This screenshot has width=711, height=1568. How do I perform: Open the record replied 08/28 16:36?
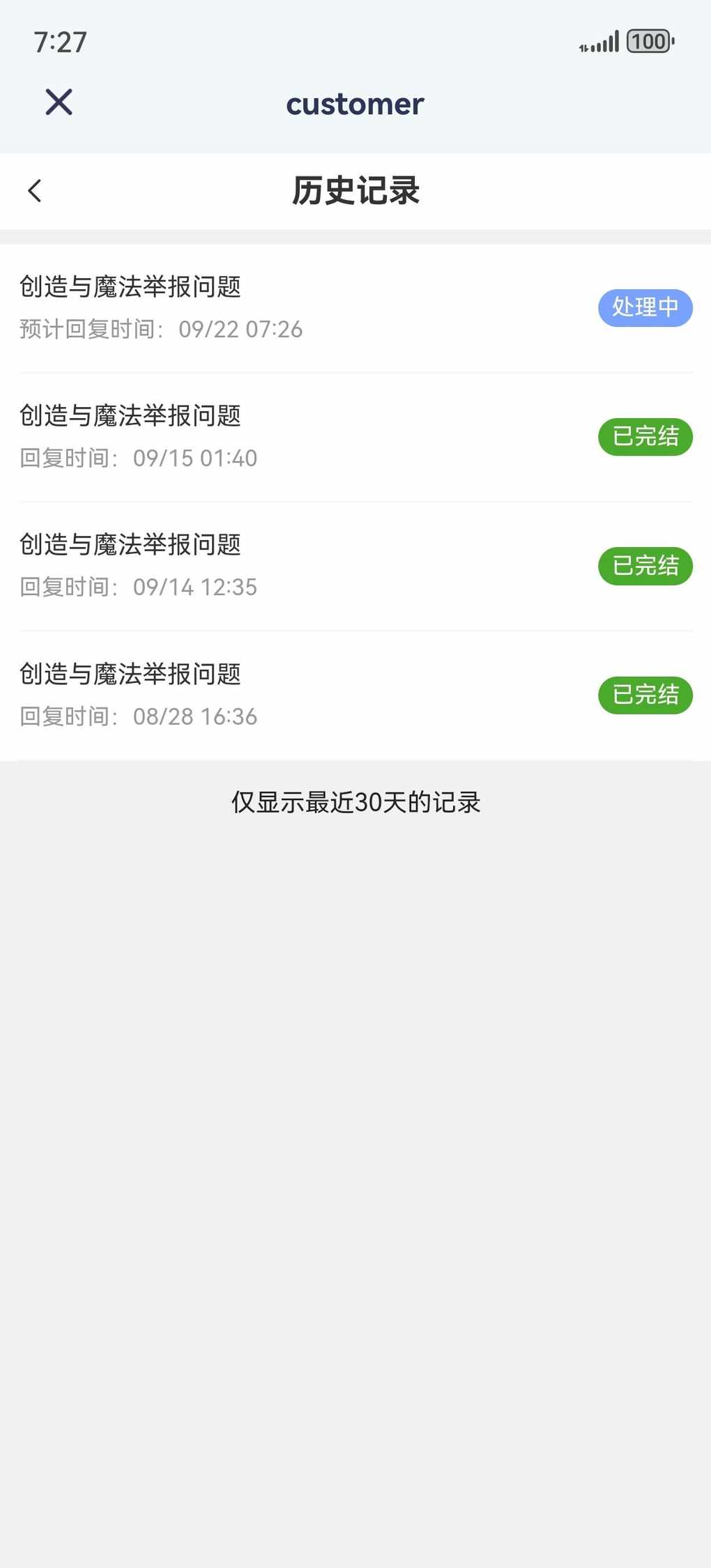[x=355, y=695]
